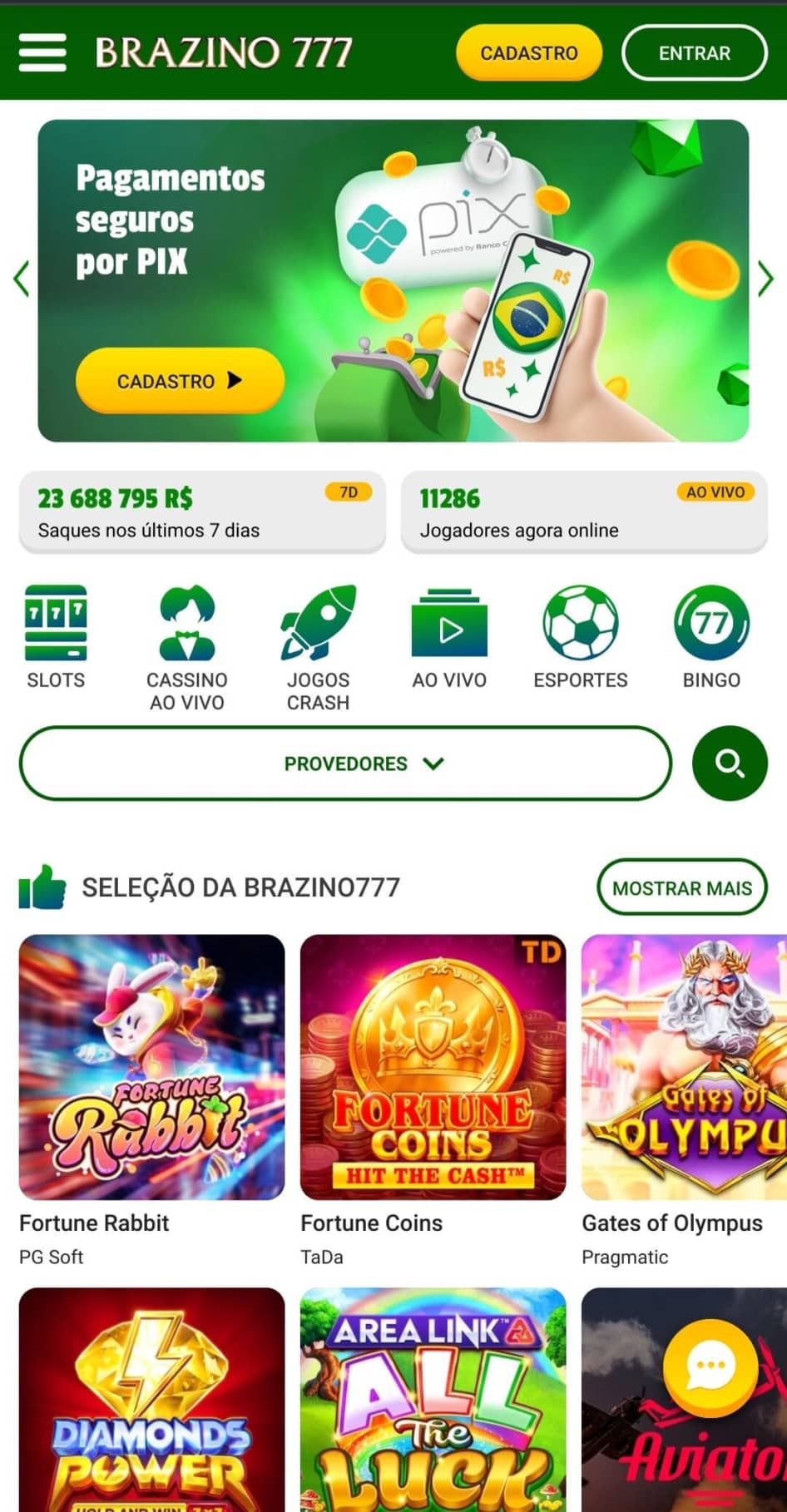This screenshot has height=1512, width=787.
Task: Select the Esportes soccer ball icon
Action: tap(580, 624)
